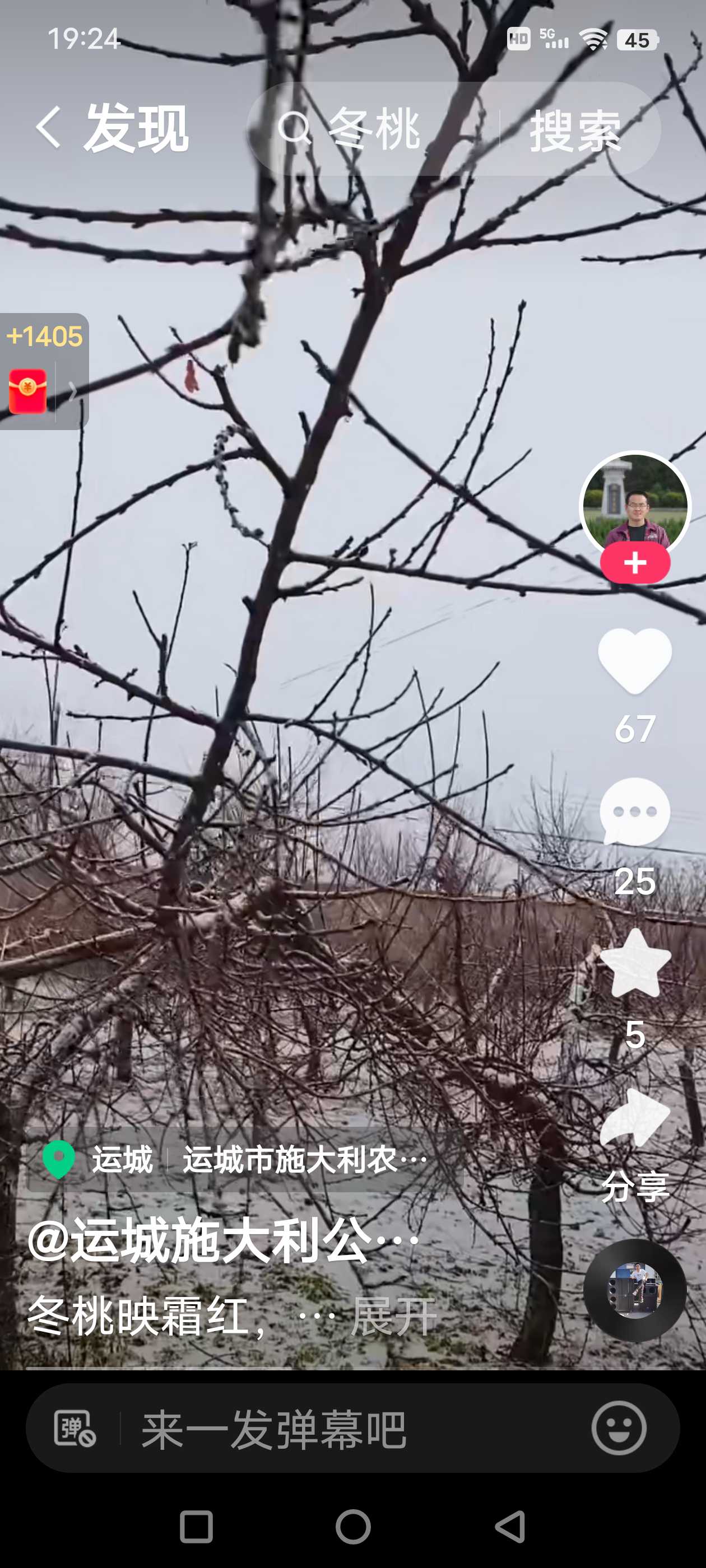This screenshot has height=1568, width=706.
Task: Go back from the 发现 page
Action: 49,127
